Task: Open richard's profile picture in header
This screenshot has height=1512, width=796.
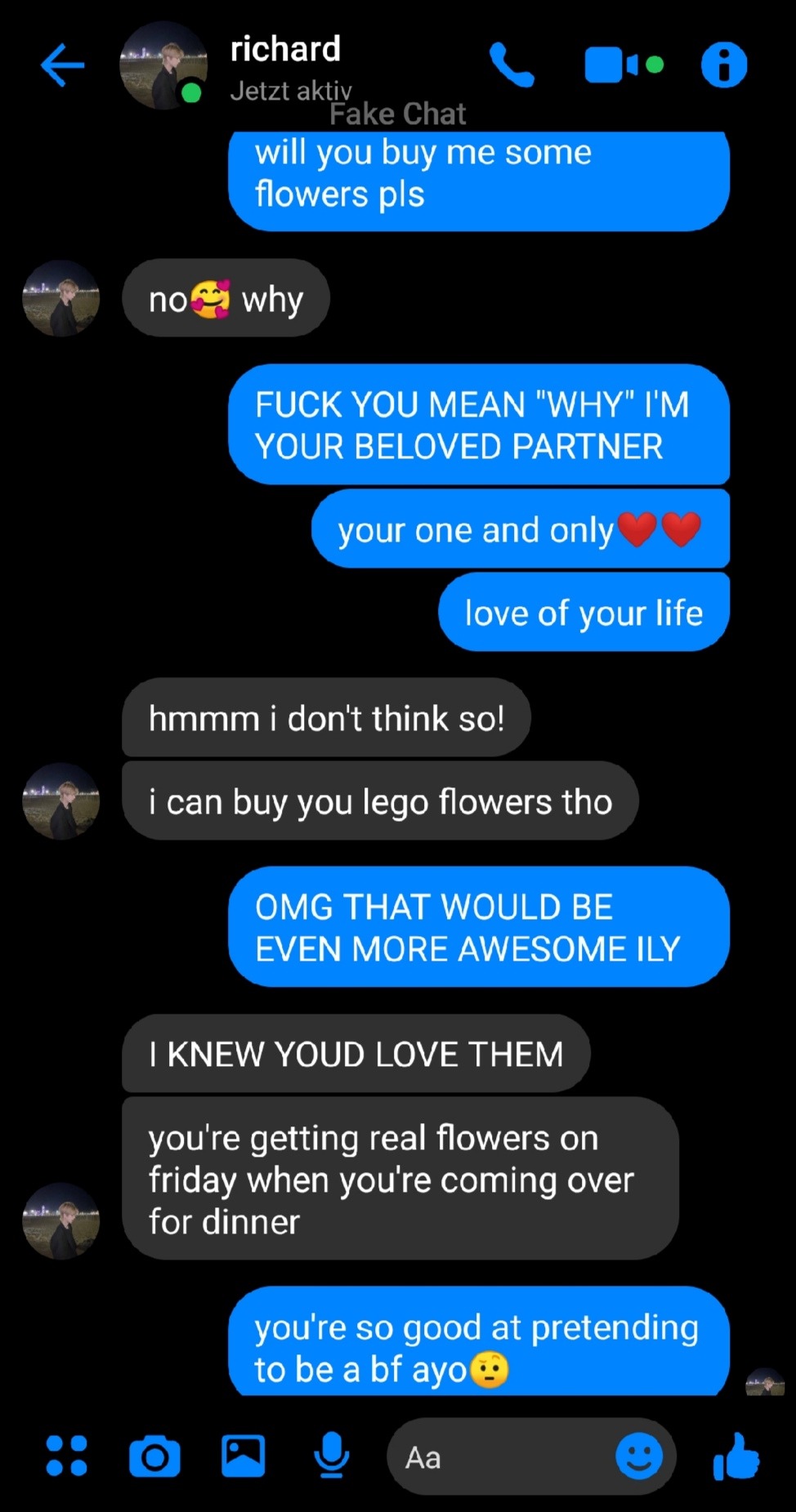Action: tap(163, 65)
